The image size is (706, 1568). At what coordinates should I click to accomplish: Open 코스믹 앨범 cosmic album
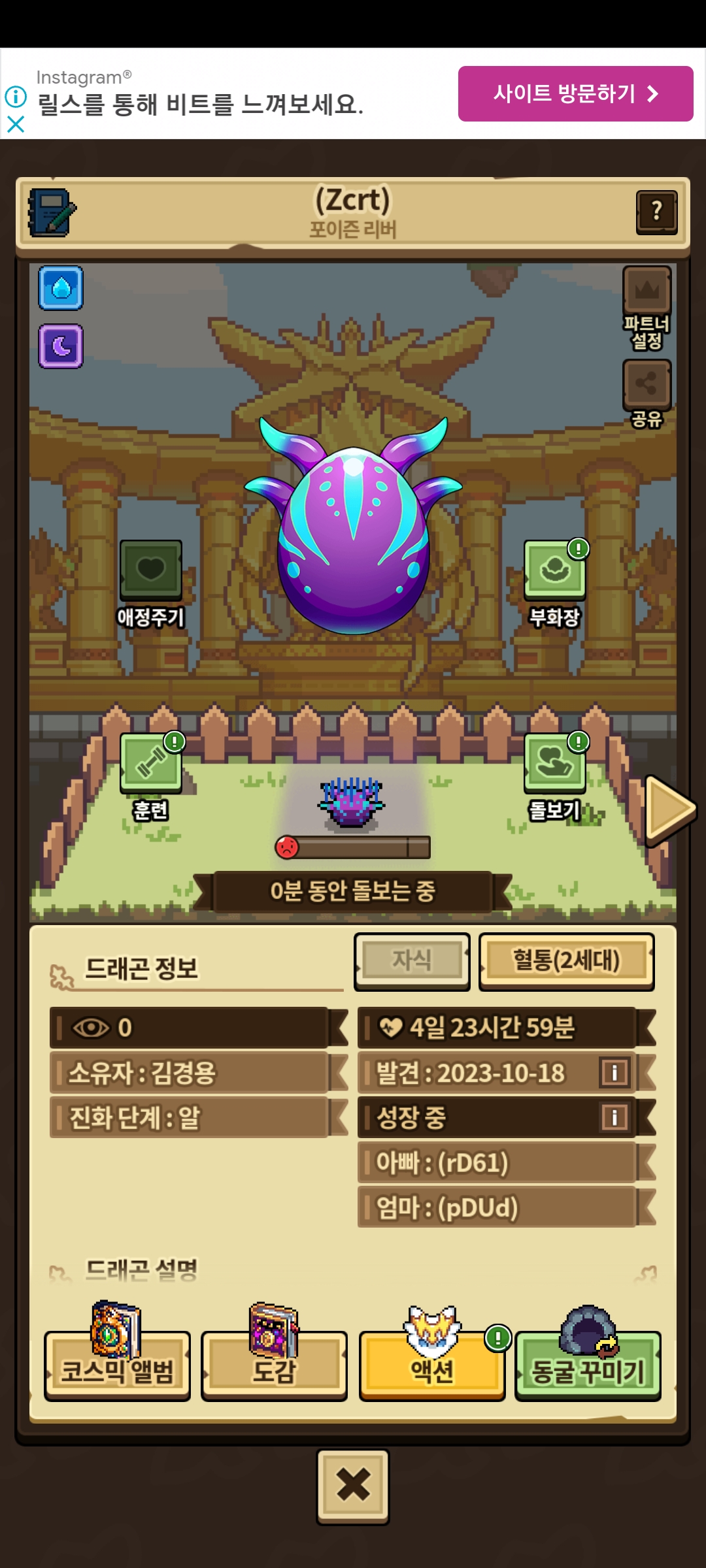[118, 1365]
